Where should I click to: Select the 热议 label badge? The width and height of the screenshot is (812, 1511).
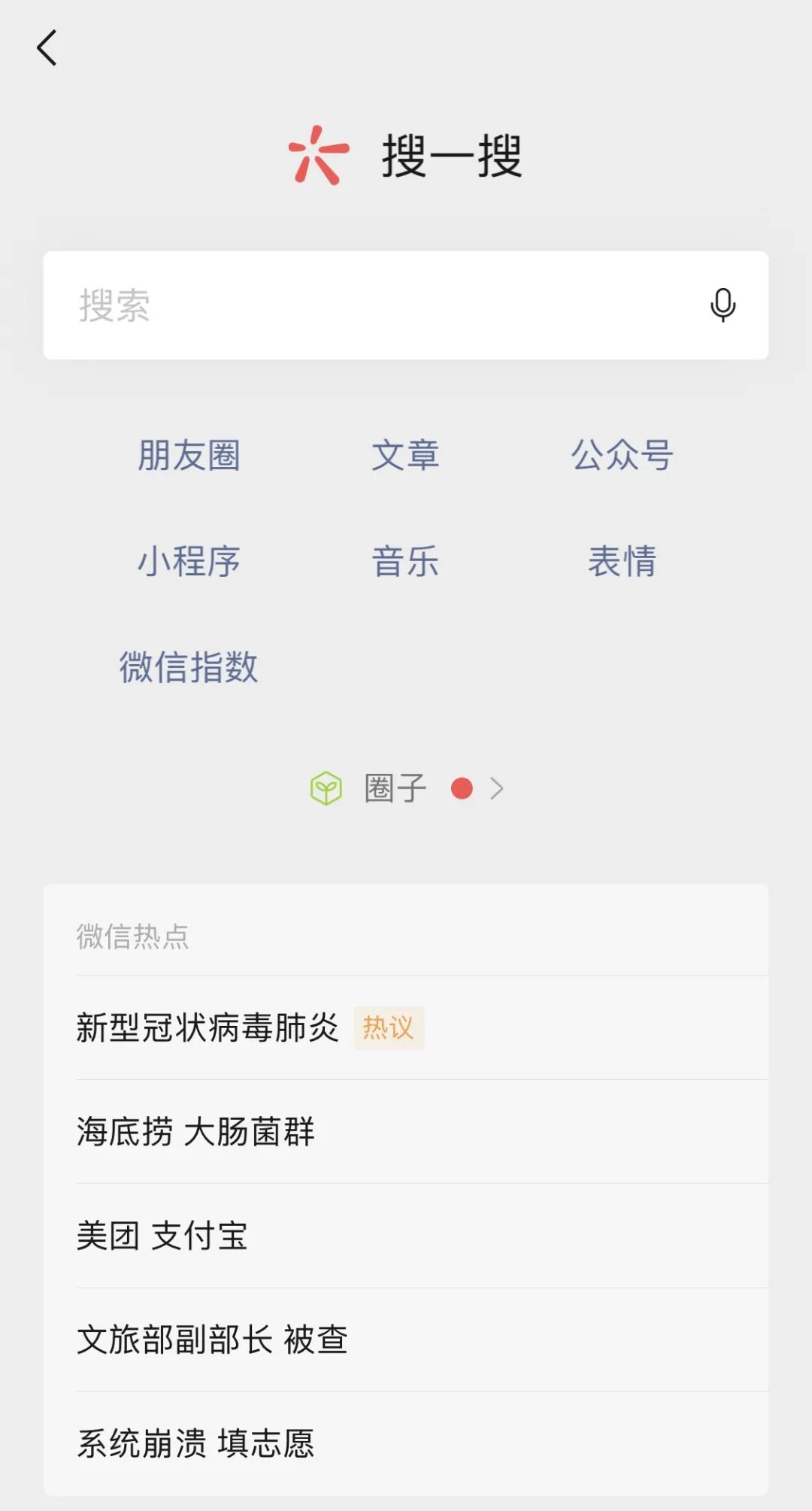(389, 1028)
